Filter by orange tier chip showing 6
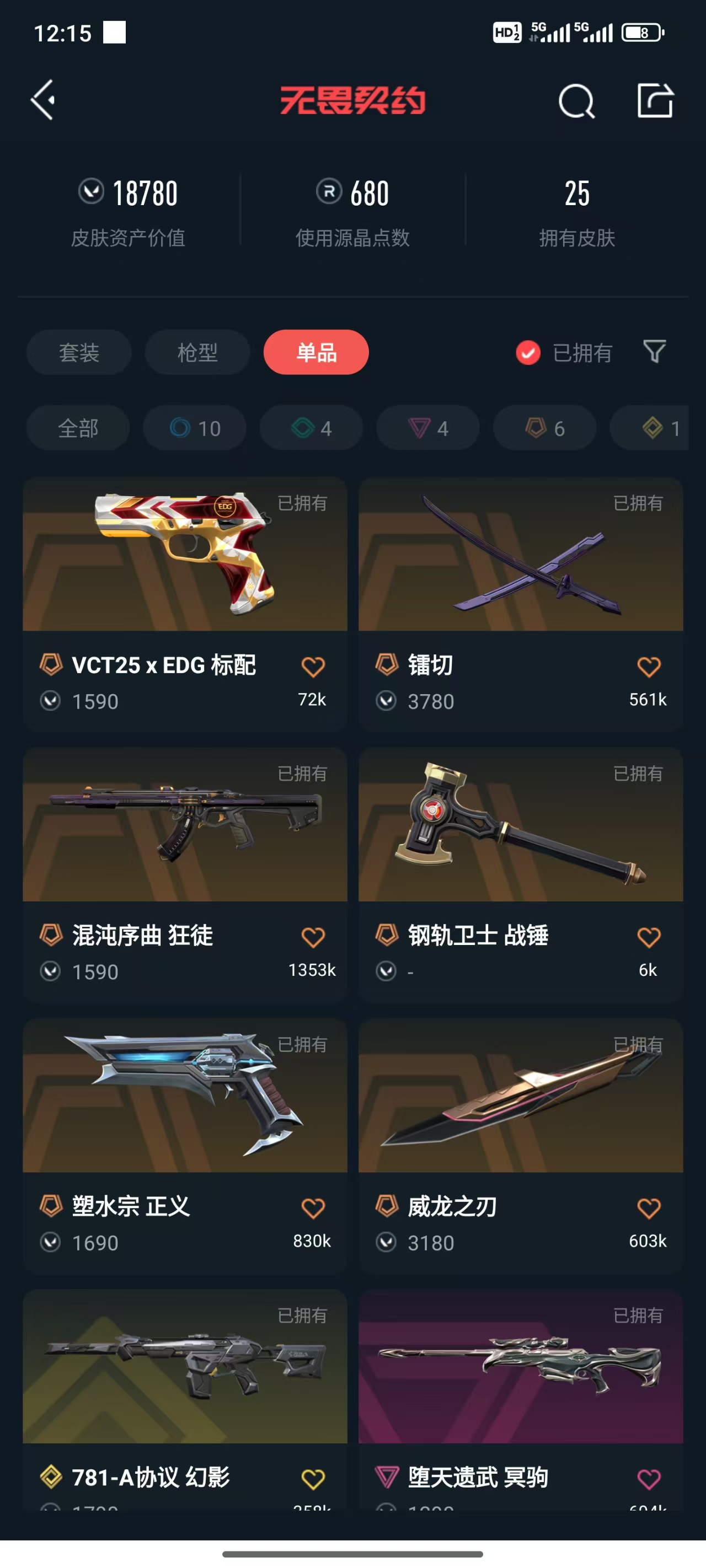Viewport: 706px width, 1568px height. (544, 428)
